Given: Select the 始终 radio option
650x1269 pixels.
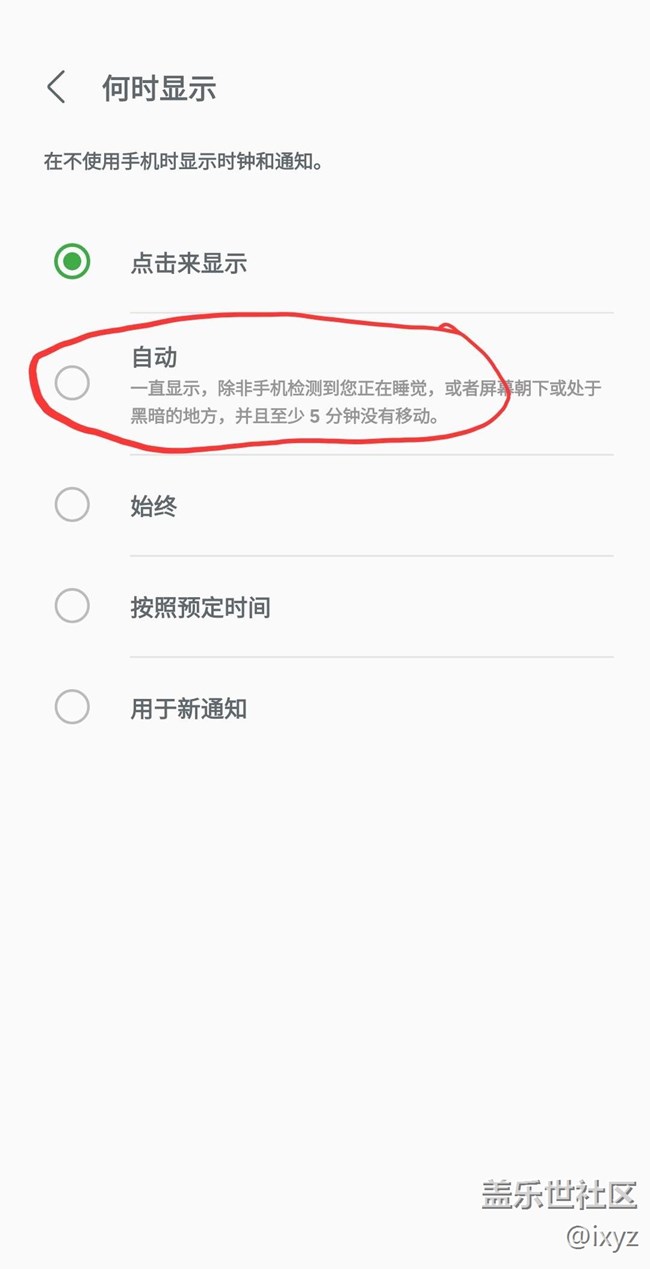Looking at the screenshot, I should coord(72,505).
